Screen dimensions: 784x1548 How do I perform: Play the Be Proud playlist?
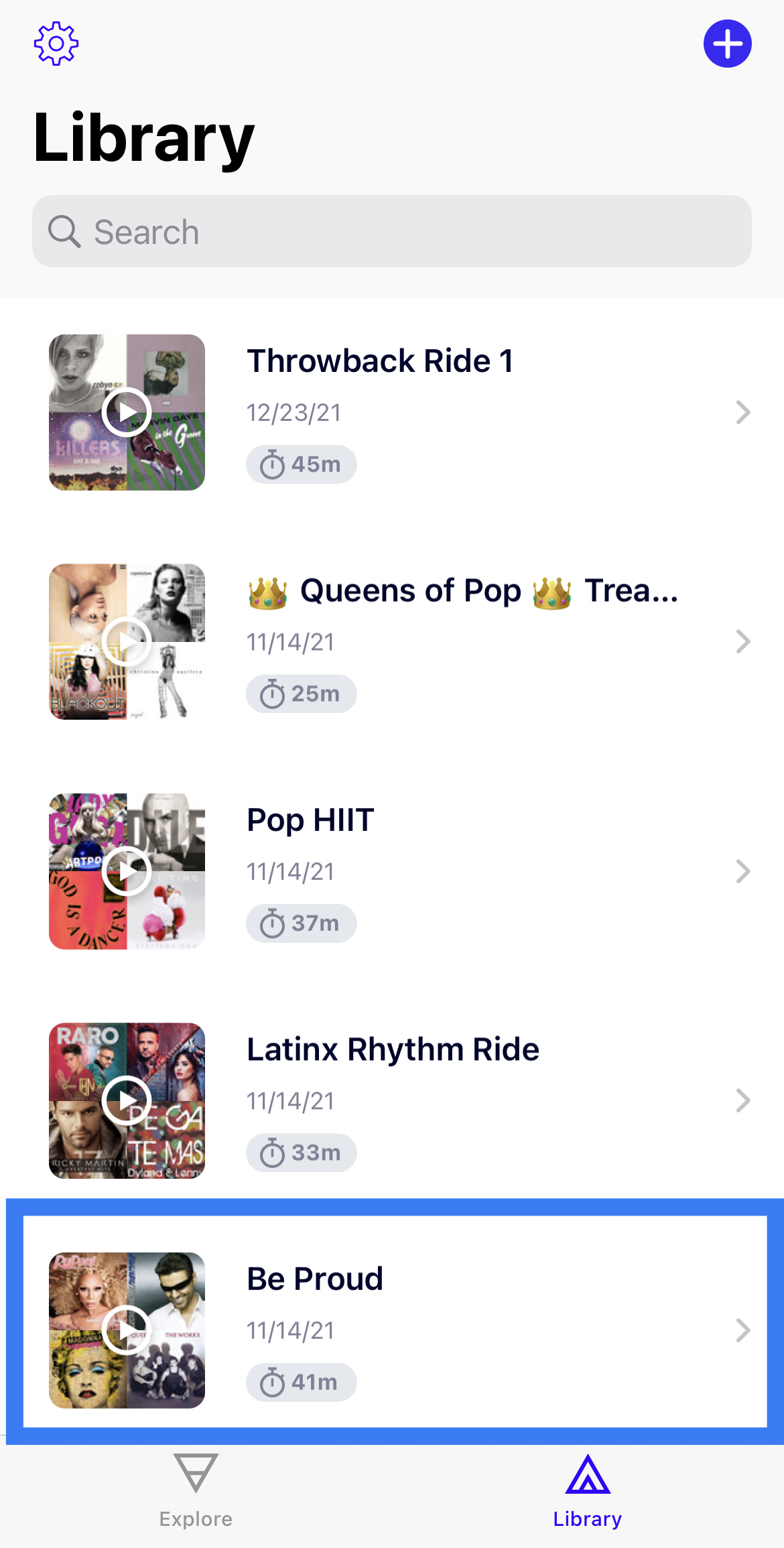pyautogui.click(x=127, y=1330)
